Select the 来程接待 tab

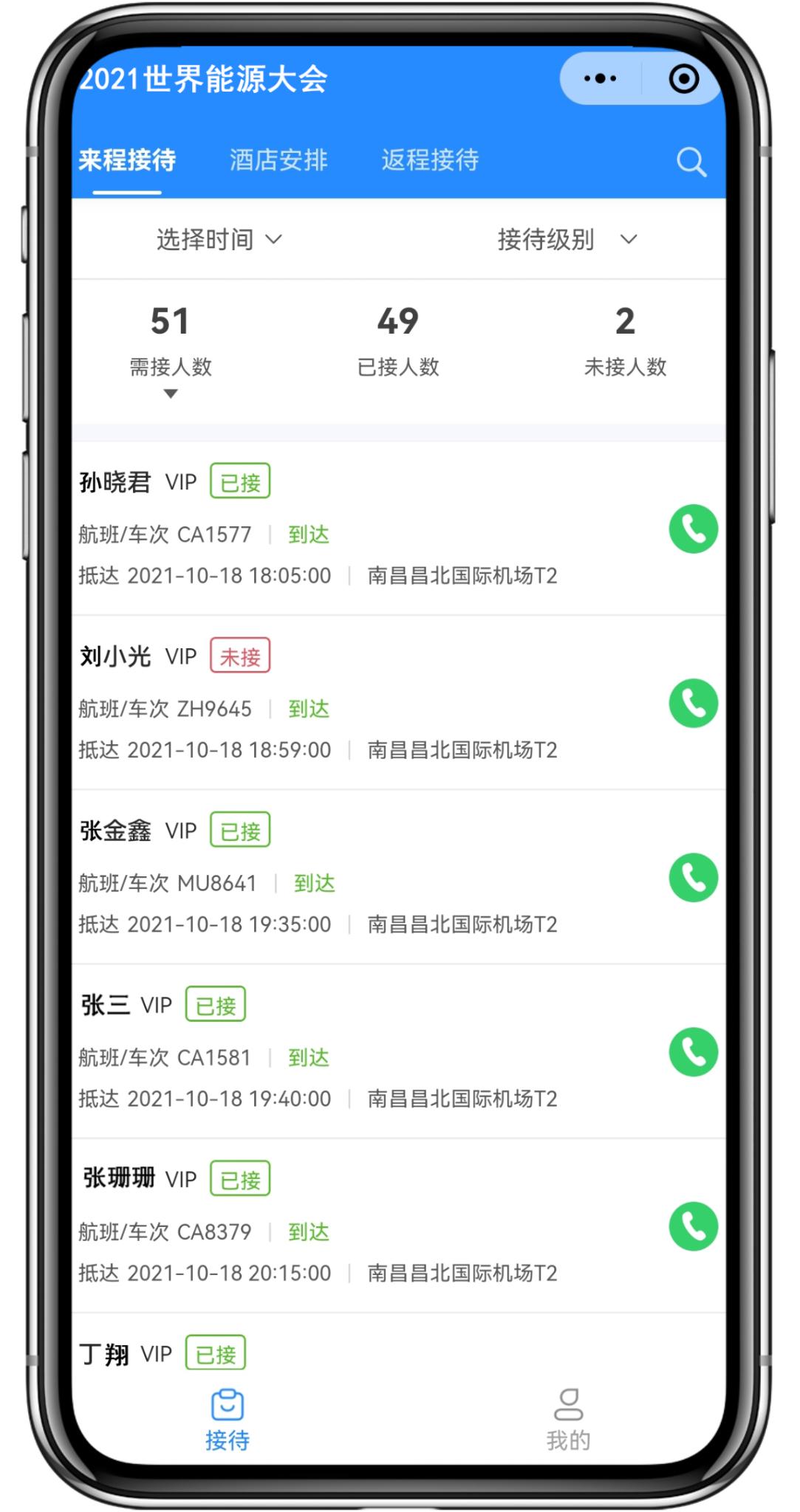click(x=127, y=160)
